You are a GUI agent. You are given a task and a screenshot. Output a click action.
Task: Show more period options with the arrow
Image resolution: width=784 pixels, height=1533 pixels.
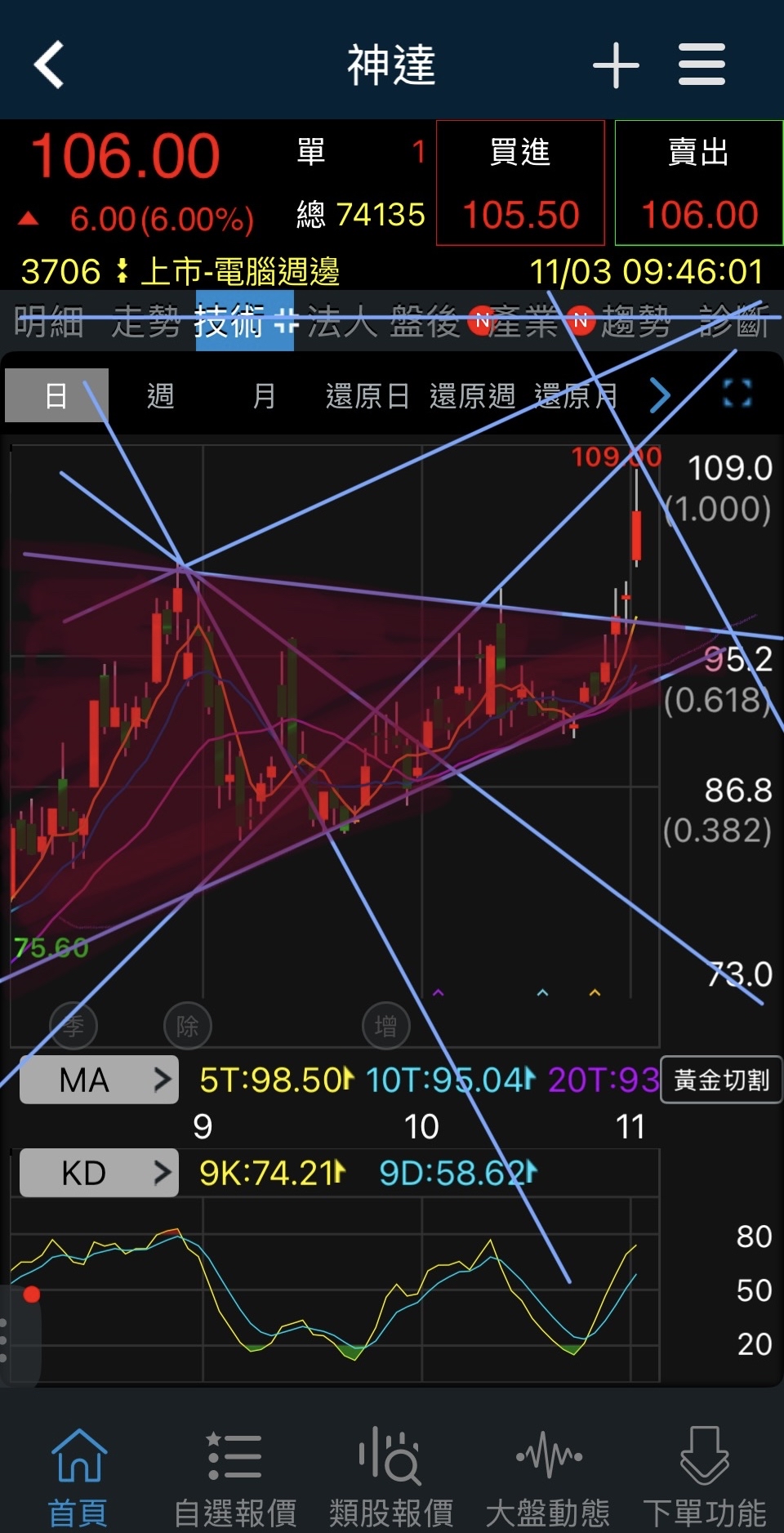[x=660, y=396]
